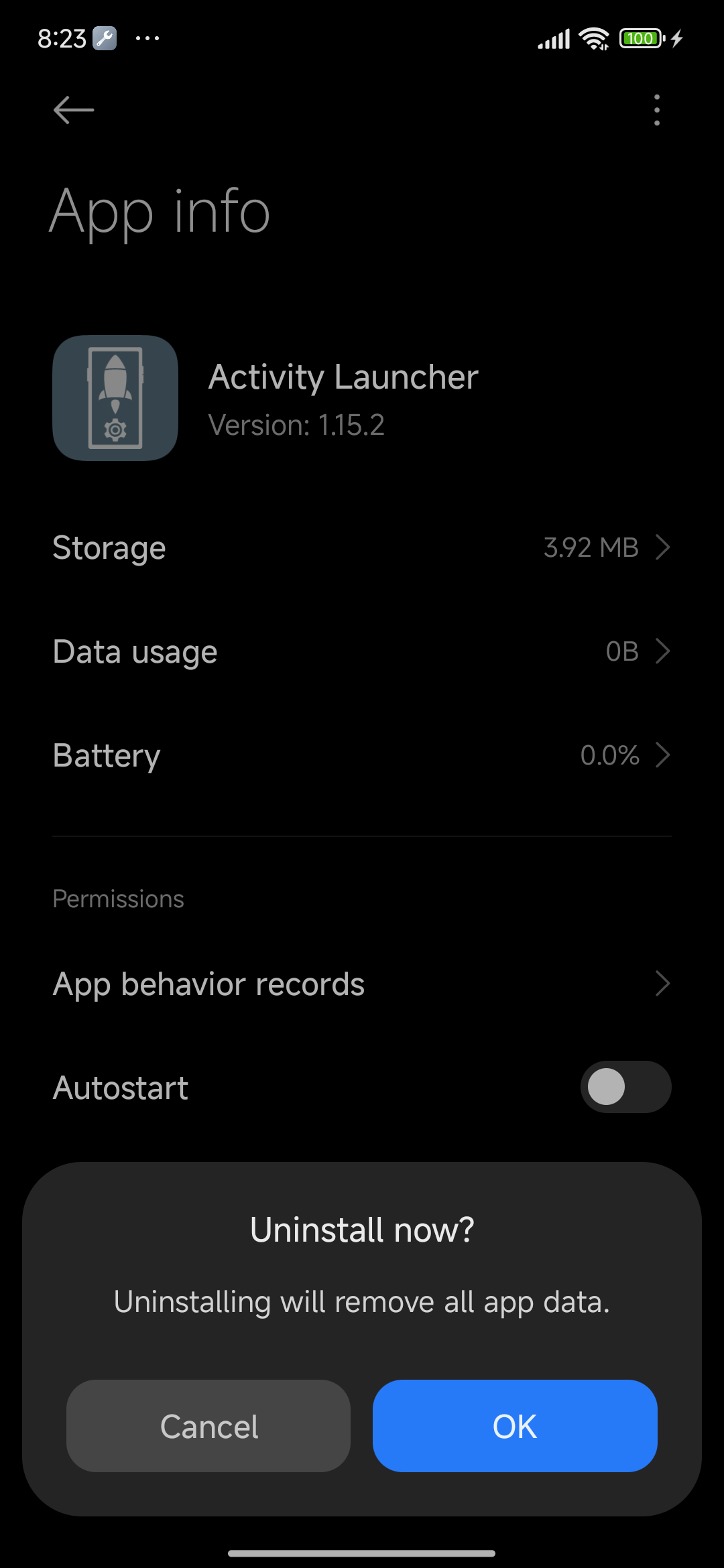Open Storage details

pyautogui.click(x=362, y=548)
